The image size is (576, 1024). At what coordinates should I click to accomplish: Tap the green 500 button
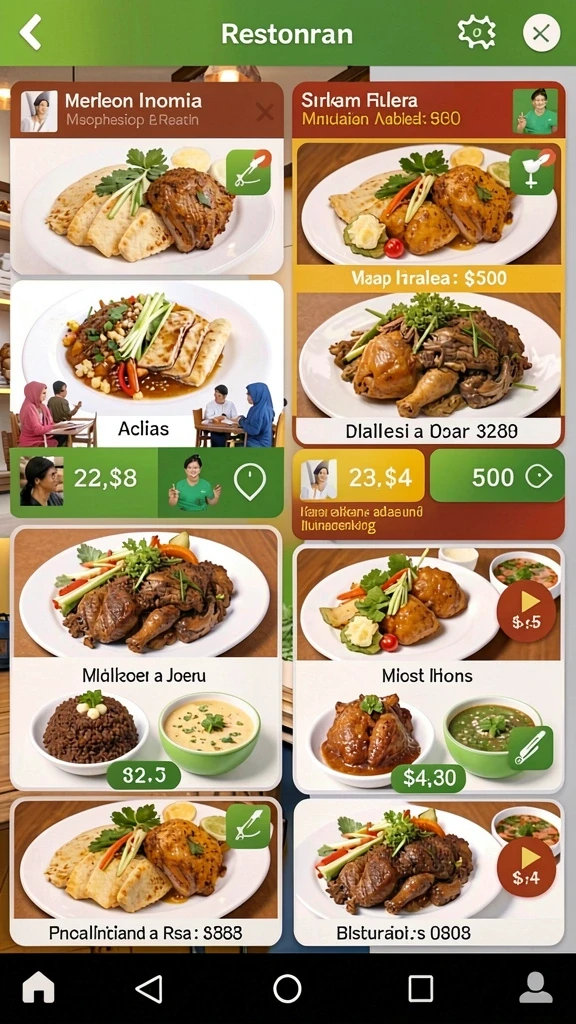(497, 477)
